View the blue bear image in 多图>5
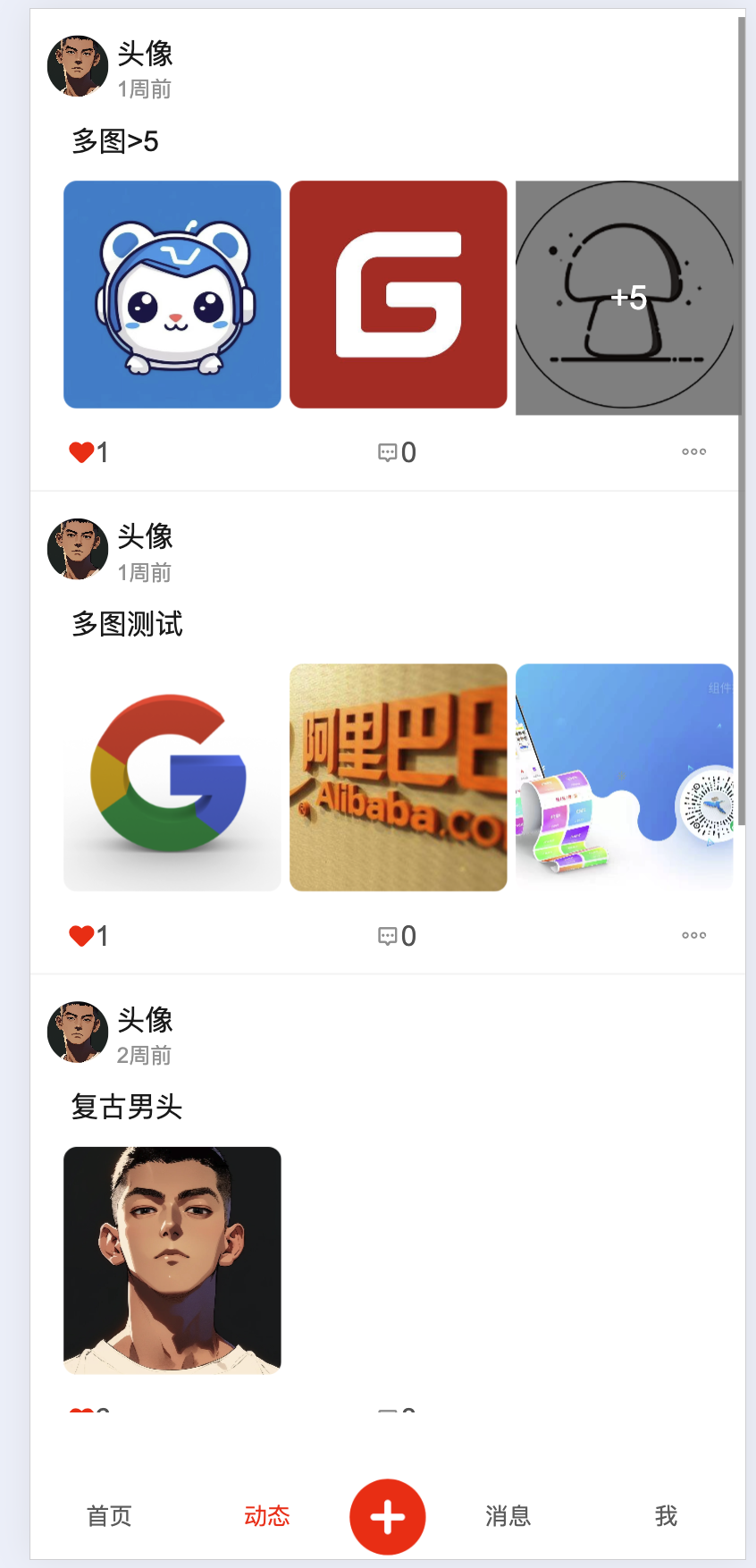The image size is (756, 1568). tap(172, 294)
